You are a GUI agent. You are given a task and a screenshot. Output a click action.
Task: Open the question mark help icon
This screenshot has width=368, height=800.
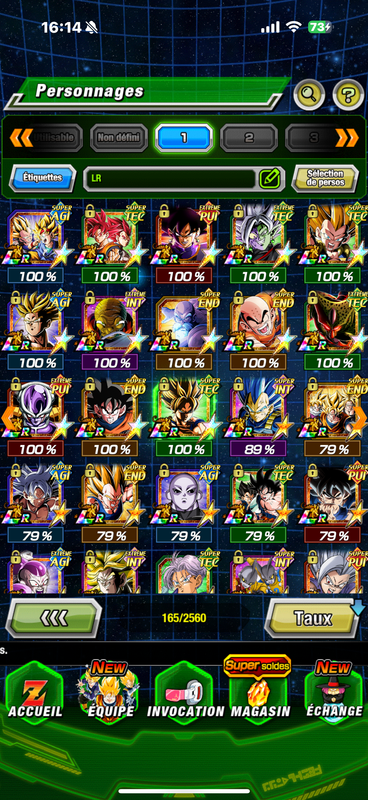(x=348, y=95)
